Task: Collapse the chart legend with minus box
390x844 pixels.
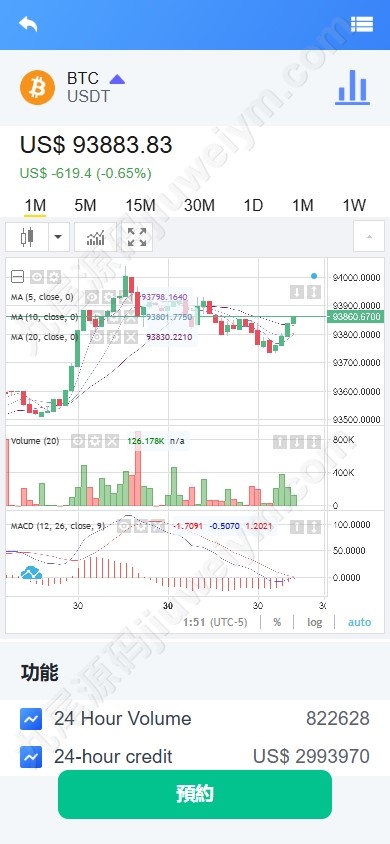Action: click(18, 277)
